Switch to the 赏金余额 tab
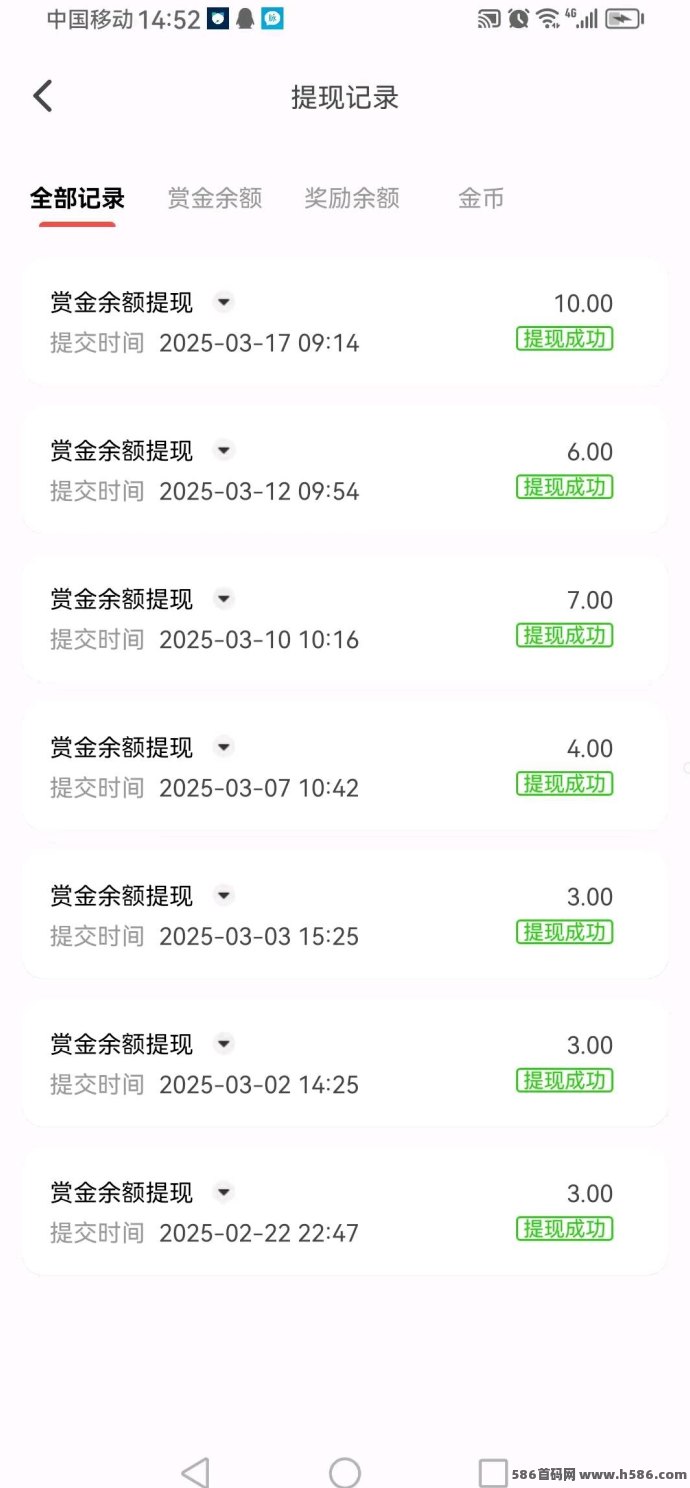The height and width of the screenshot is (1488, 690). (214, 198)
